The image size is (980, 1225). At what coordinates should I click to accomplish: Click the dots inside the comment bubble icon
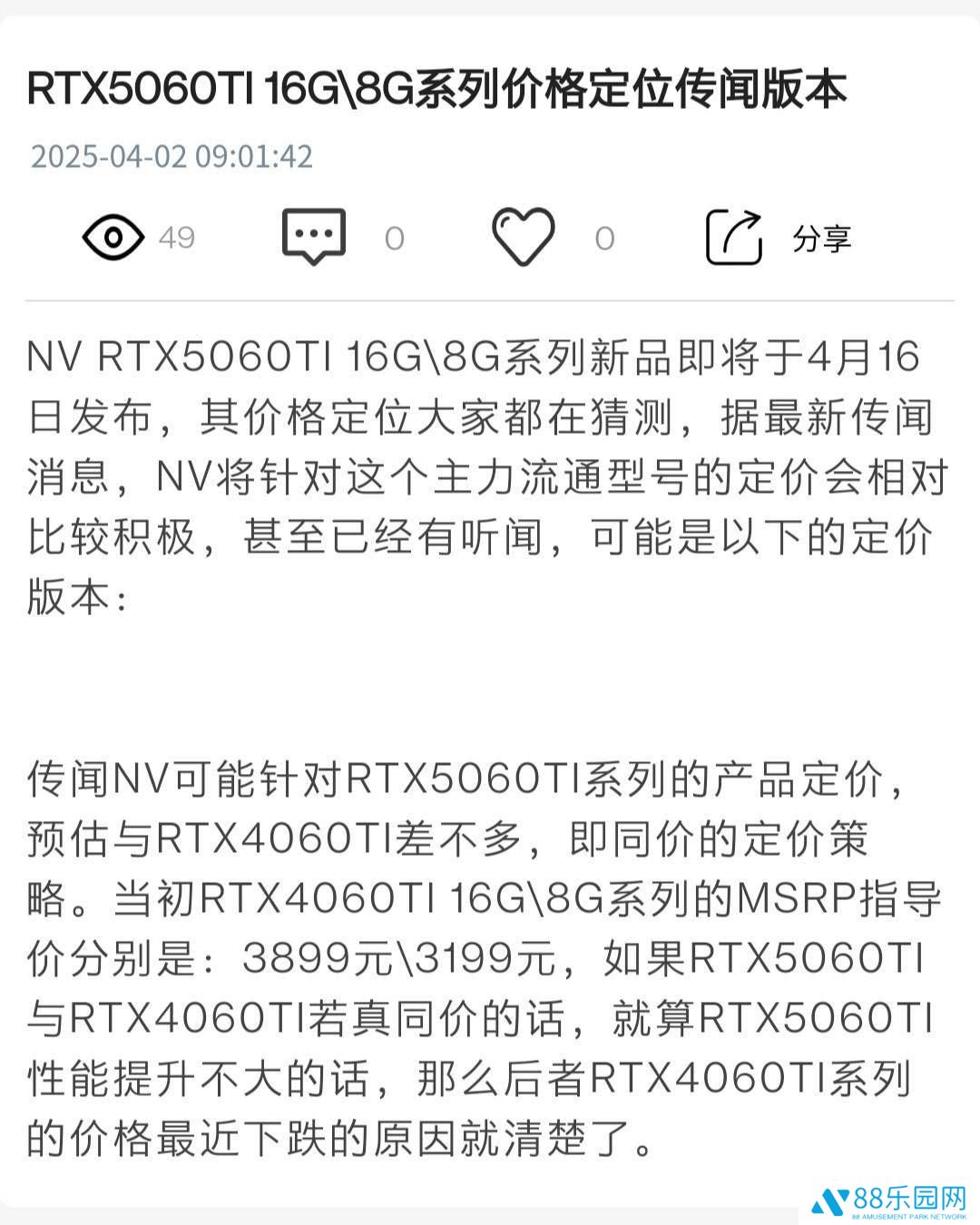click(313, 234)
